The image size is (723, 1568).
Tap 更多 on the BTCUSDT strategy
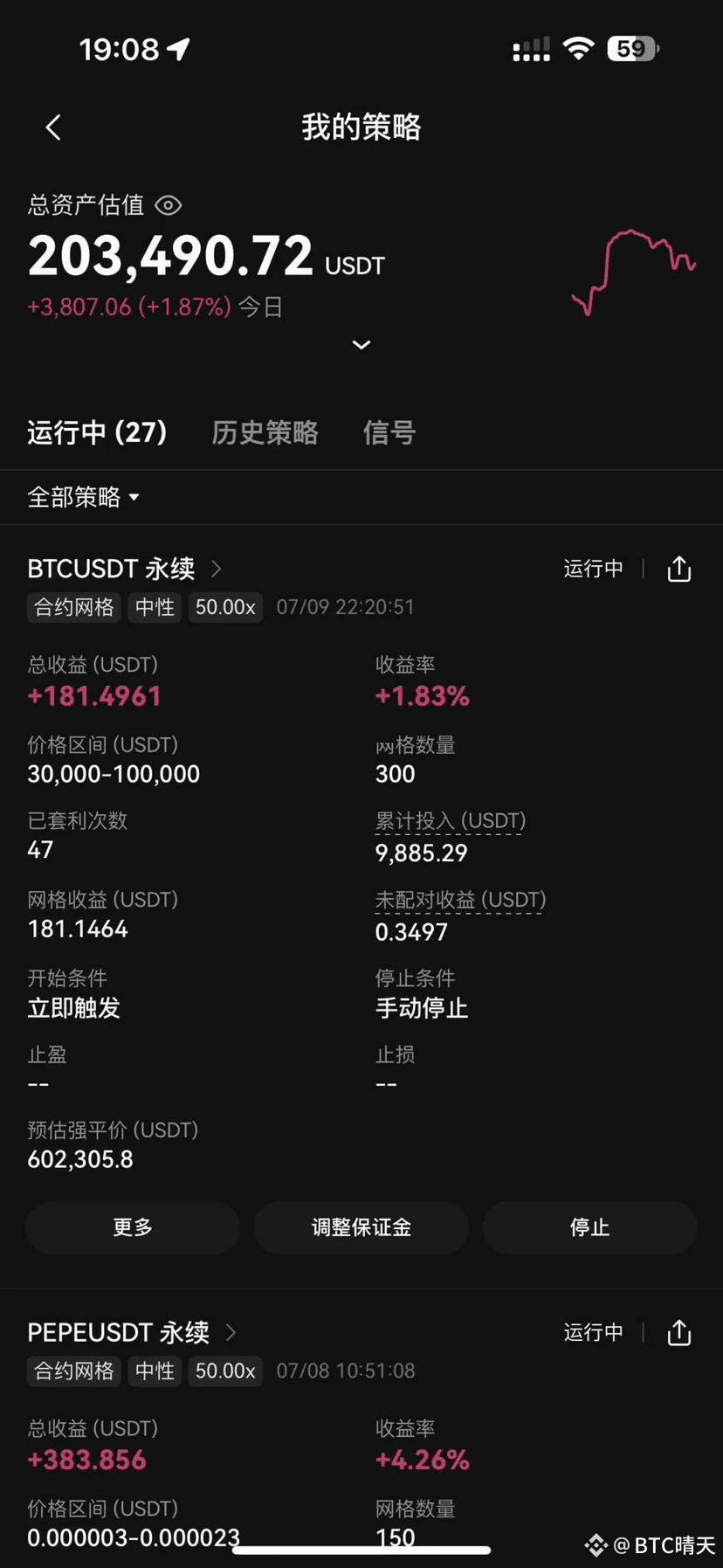point(133,1227)
